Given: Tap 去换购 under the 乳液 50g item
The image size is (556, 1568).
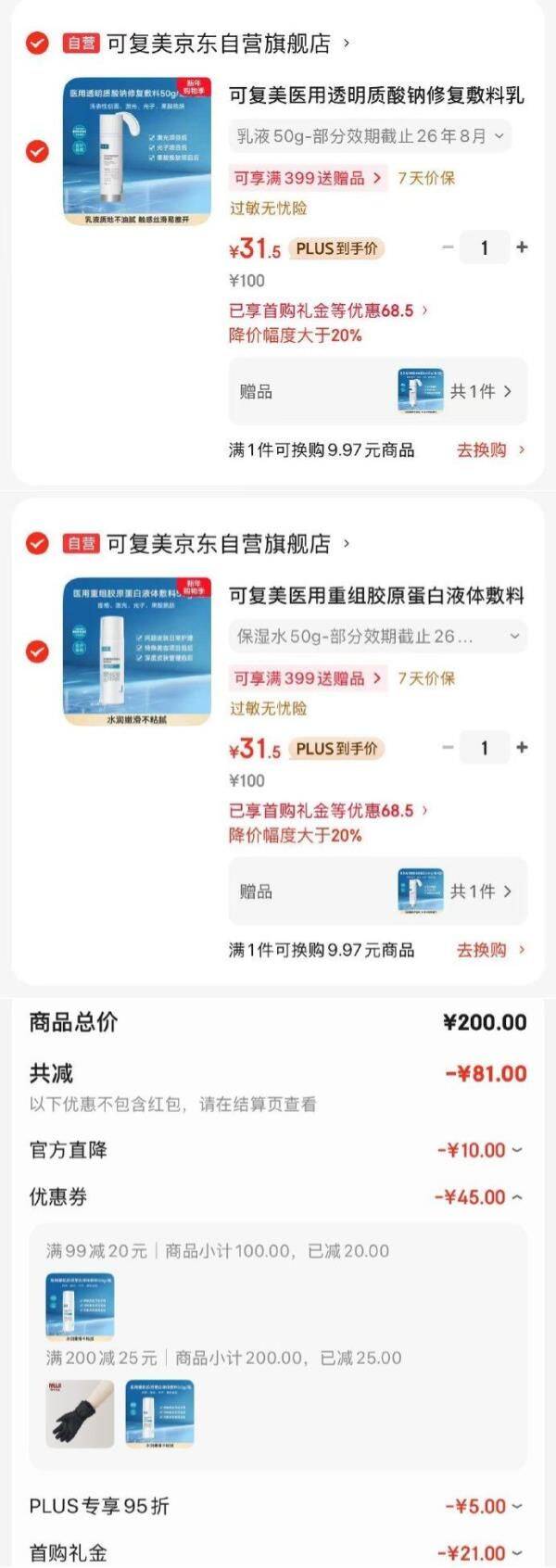Looking at the screenshot, I should point(491,450).
